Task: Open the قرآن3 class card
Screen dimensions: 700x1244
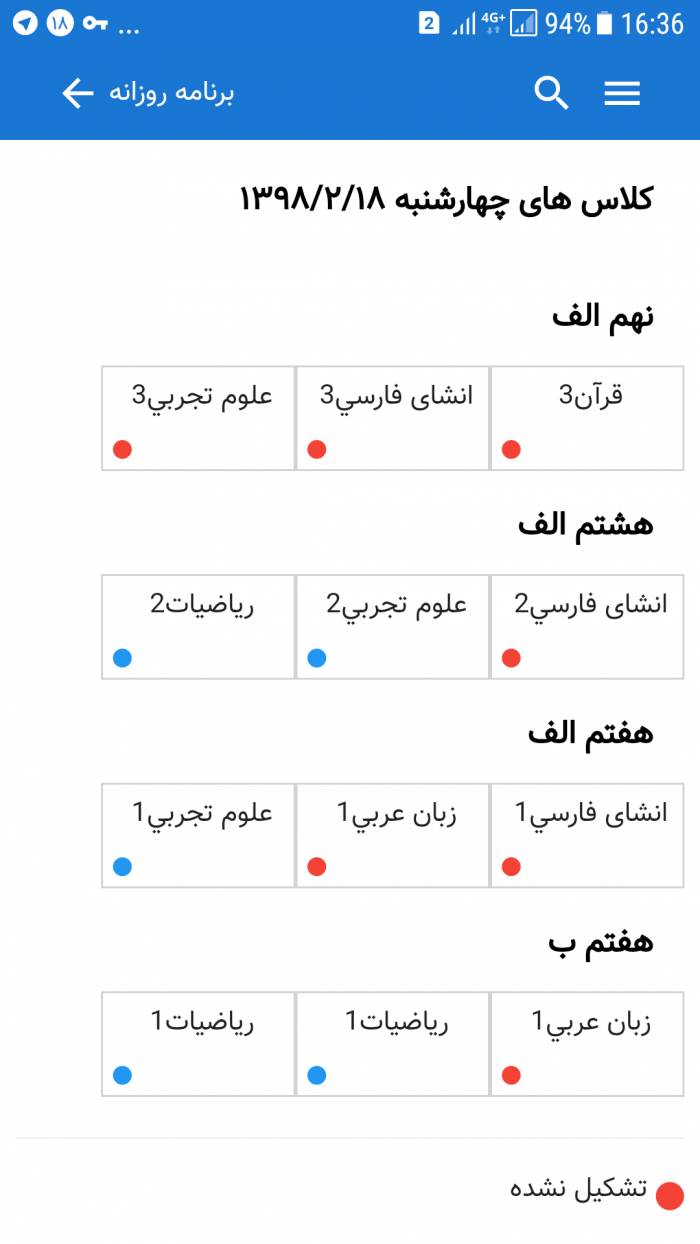Action: (587, 418)
